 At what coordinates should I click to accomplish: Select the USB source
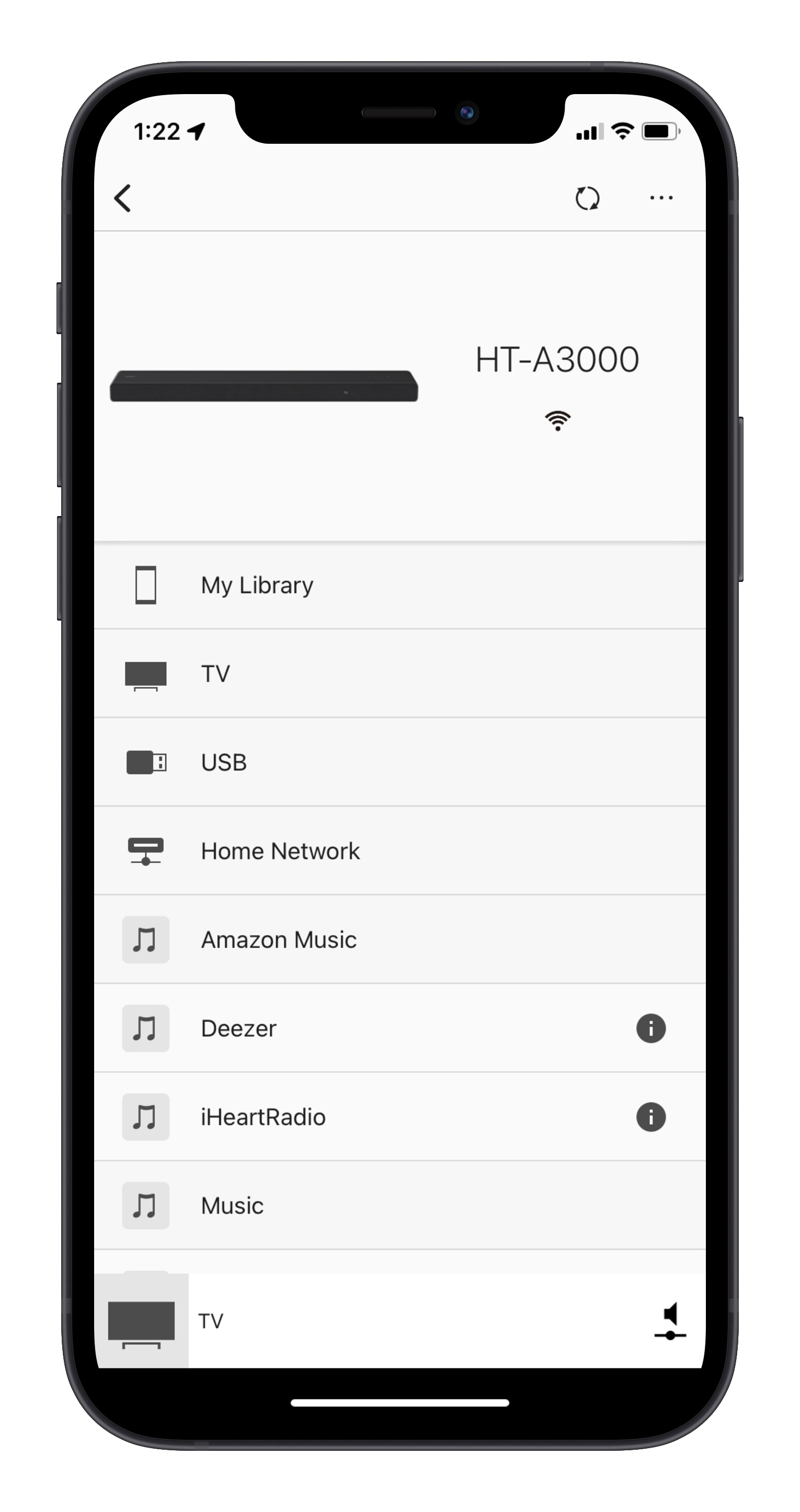[399, 762]
